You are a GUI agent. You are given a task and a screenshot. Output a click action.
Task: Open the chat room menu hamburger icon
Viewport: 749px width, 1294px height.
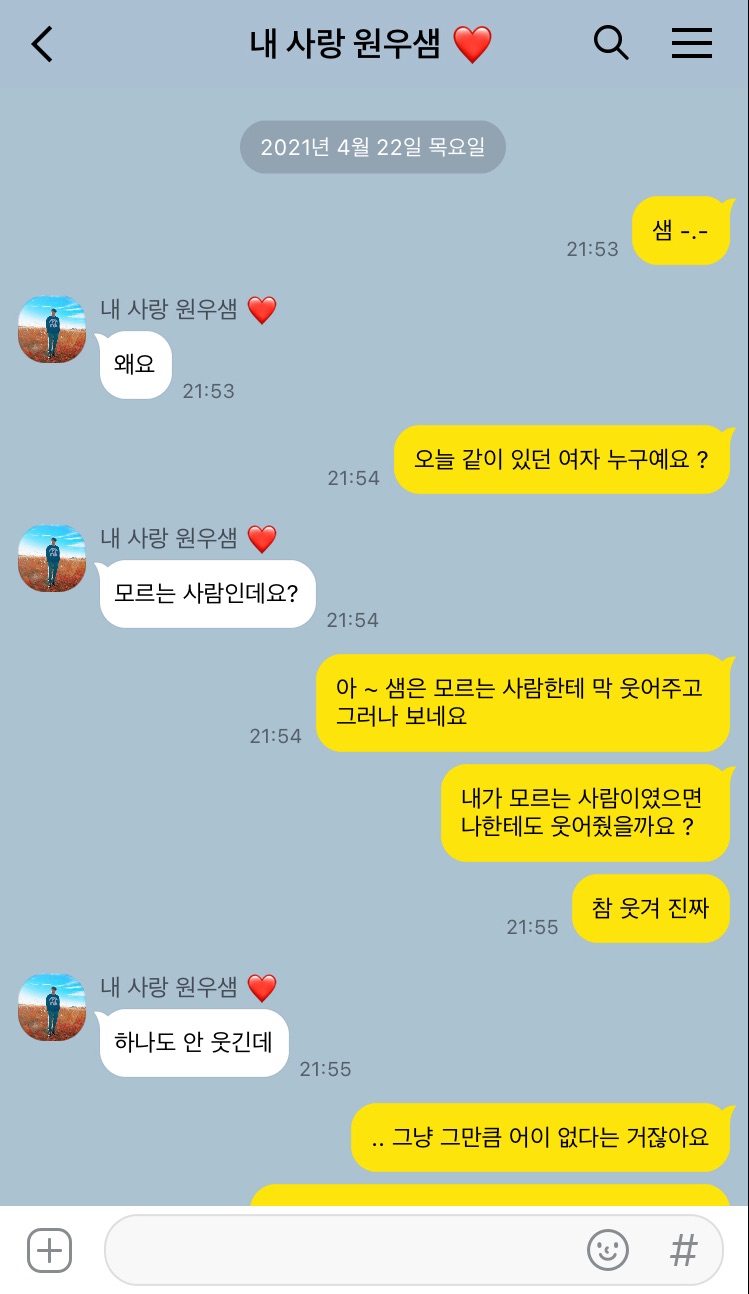coord(691,44)
